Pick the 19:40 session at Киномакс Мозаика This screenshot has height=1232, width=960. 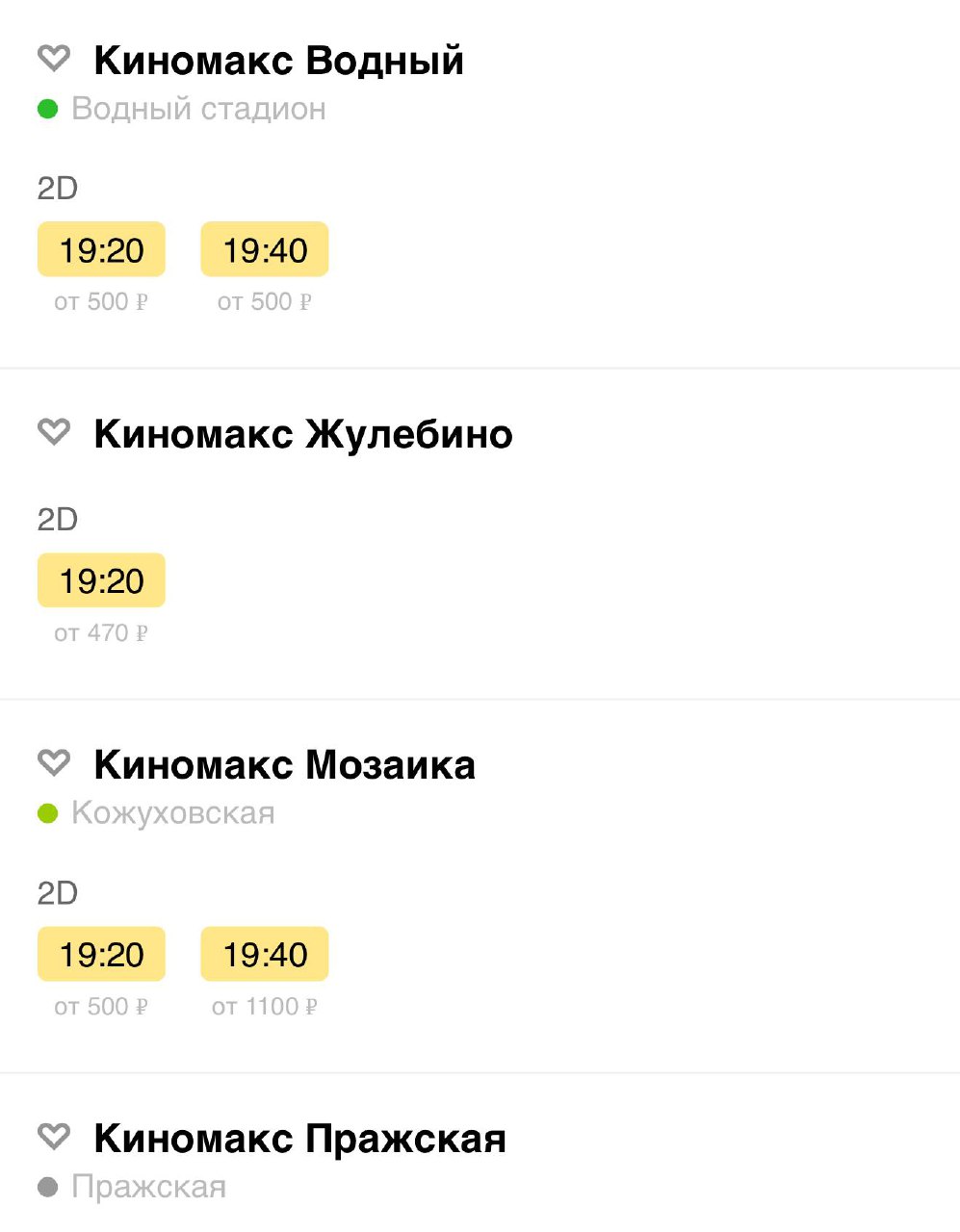[x=265, y=954]
